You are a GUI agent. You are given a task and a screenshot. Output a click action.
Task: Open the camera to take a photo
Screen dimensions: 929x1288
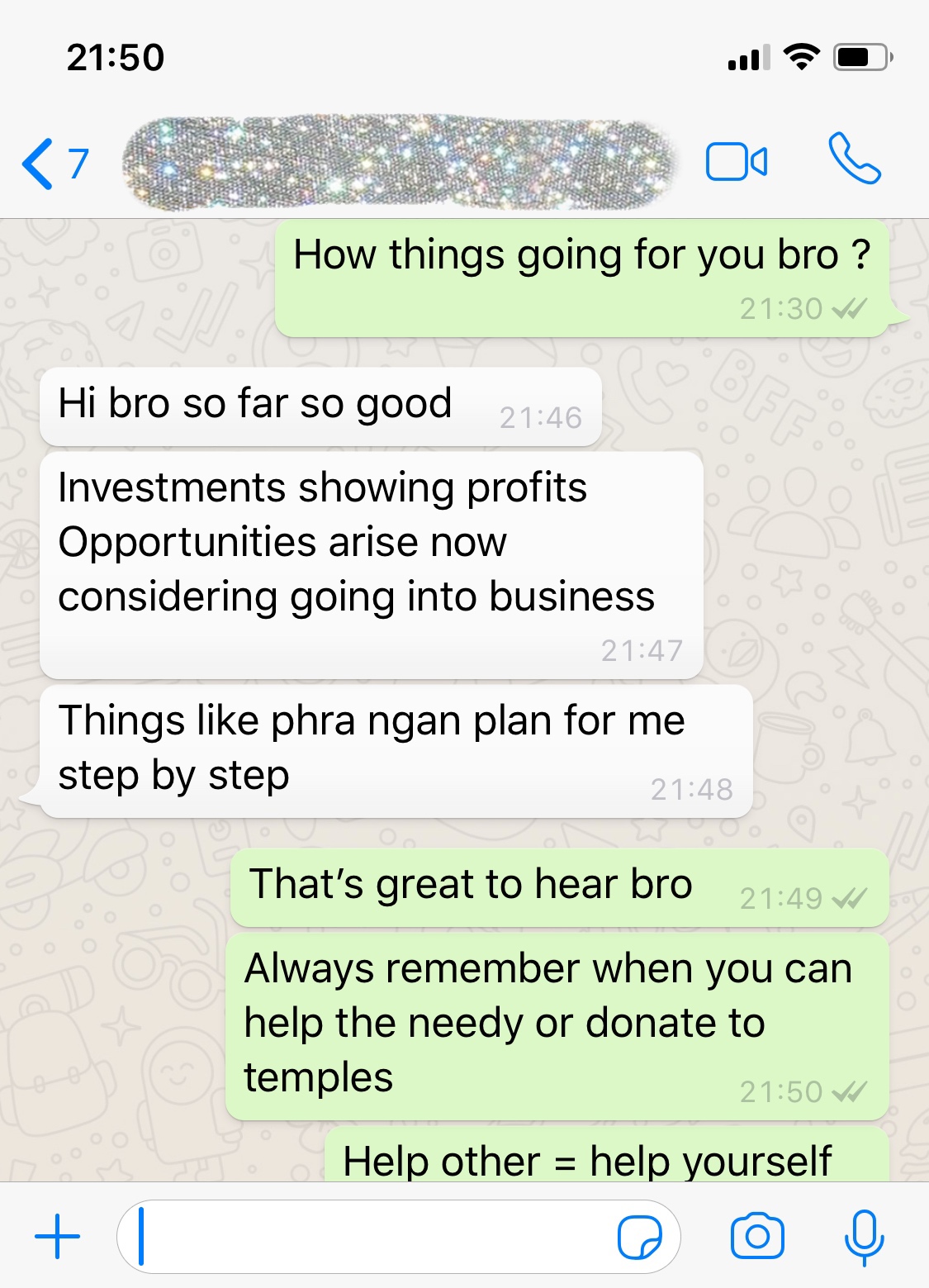coord(756,1237)
